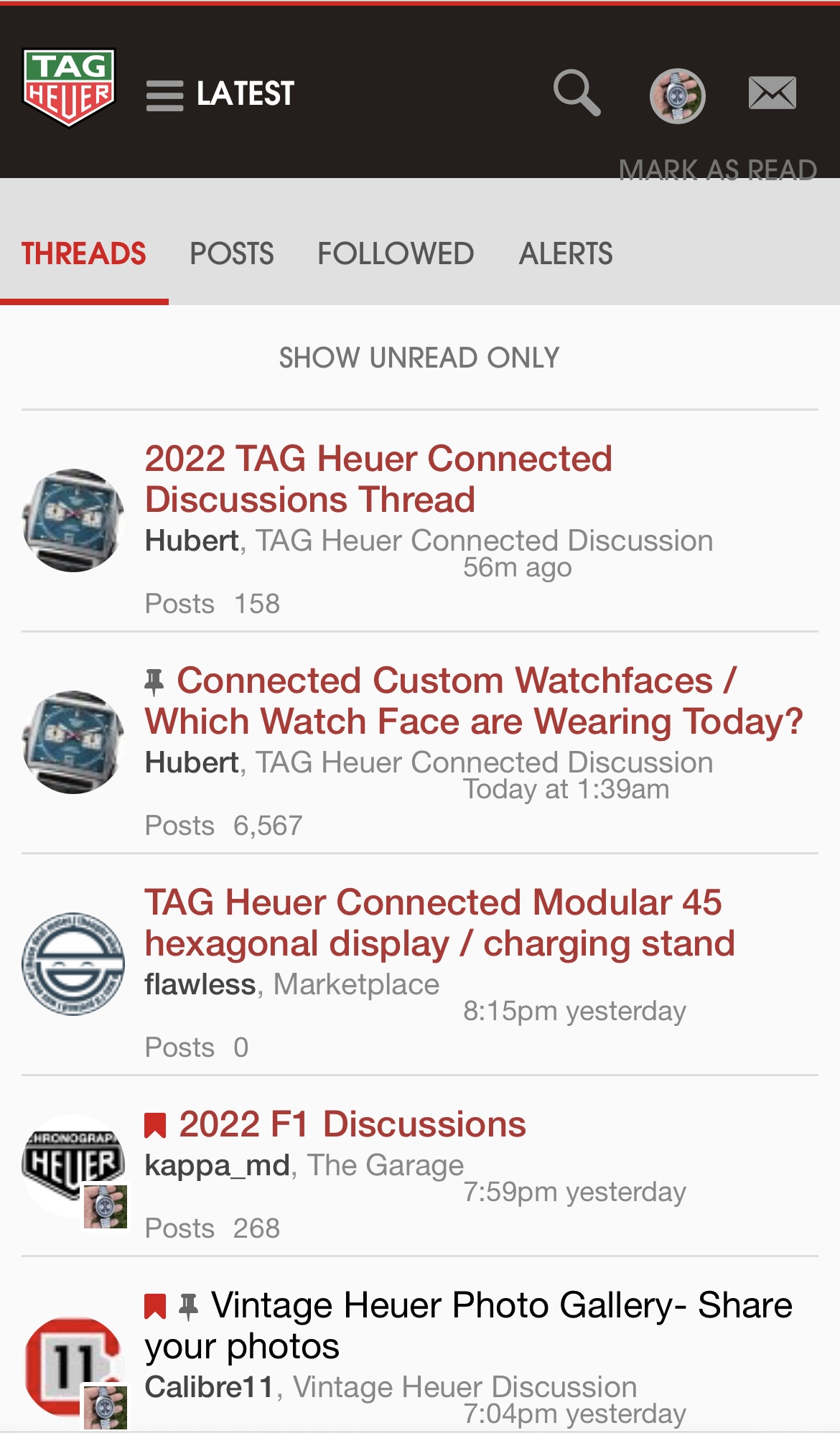Viewport: 840px width, 1433px height.
Task: Open Connected Custom Watchfaces thread
Action: click(x=474, y=701)
